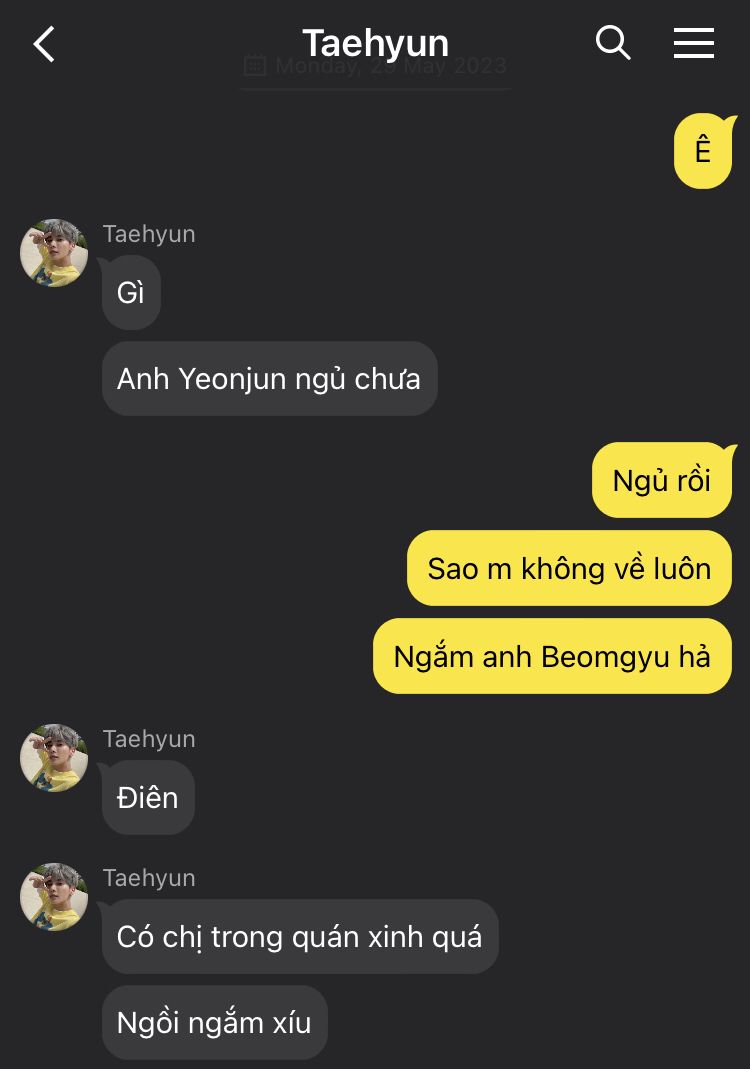The image size is (750, 1069).
Task: Open Taehyun's avatar beside the Gì message
Action: 54,253
